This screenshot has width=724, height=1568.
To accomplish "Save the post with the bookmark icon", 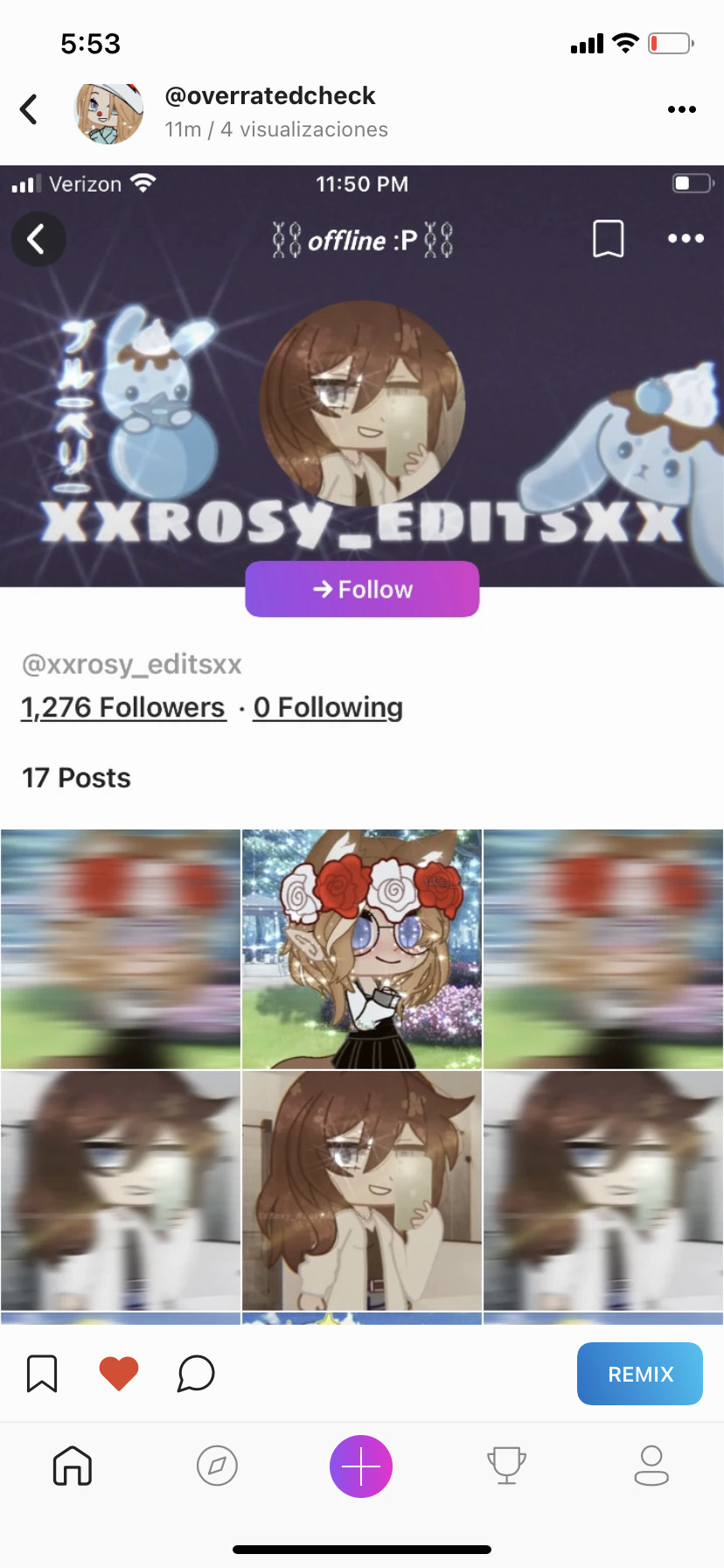I will point(42,1373).
